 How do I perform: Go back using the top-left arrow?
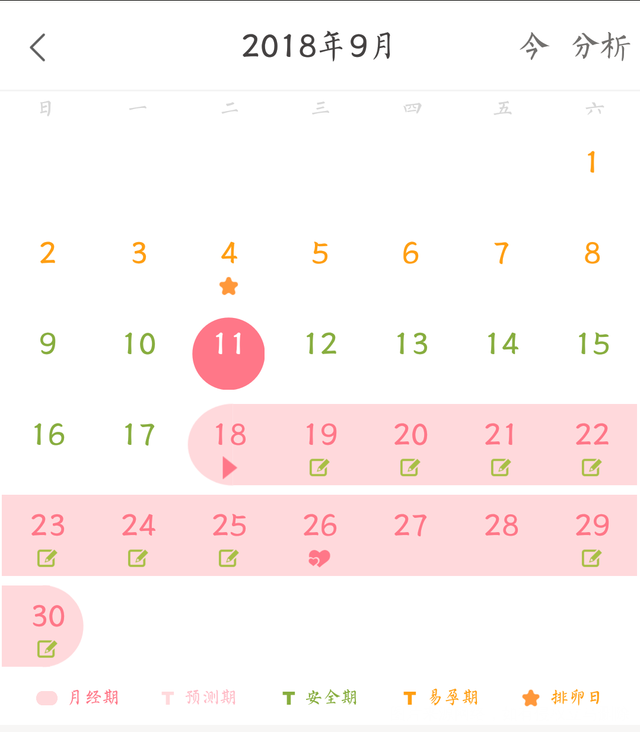(x=38, y=47)
